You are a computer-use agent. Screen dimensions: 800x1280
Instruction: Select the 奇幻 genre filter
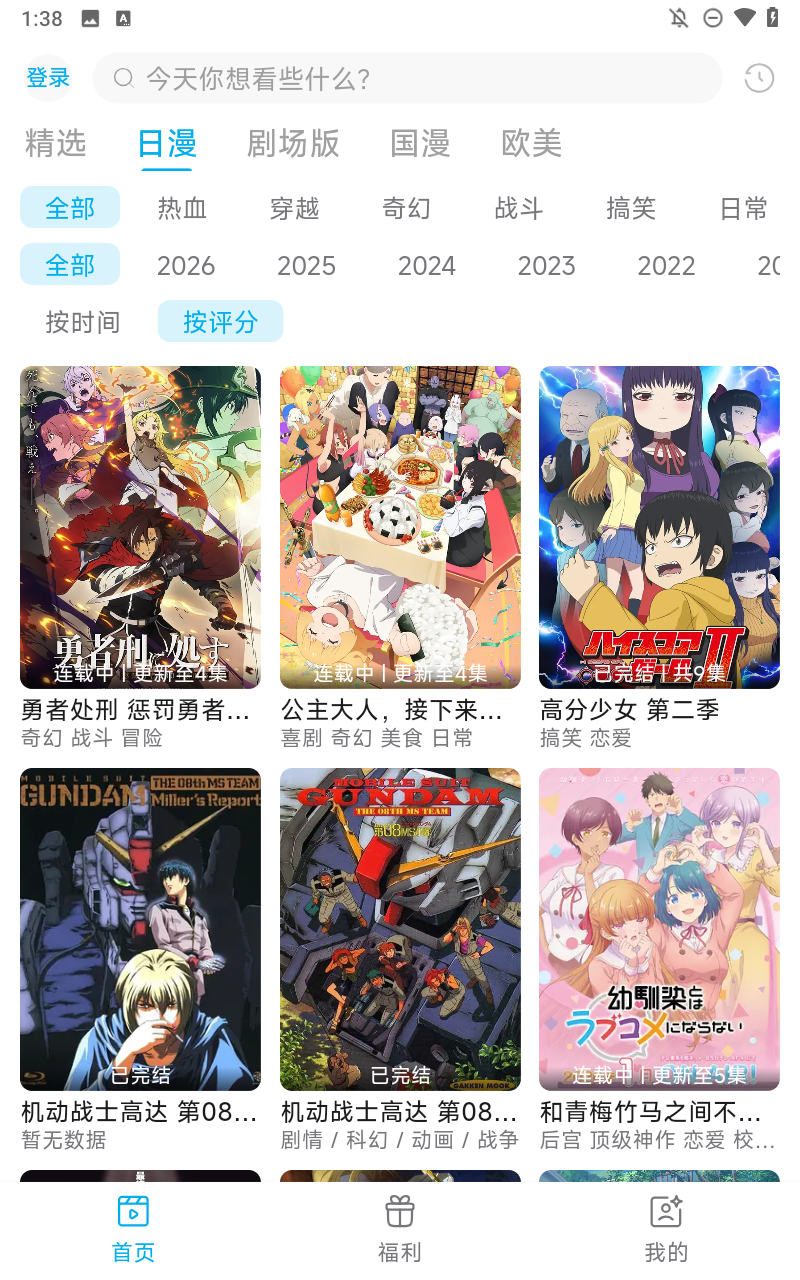pos(406,208)
